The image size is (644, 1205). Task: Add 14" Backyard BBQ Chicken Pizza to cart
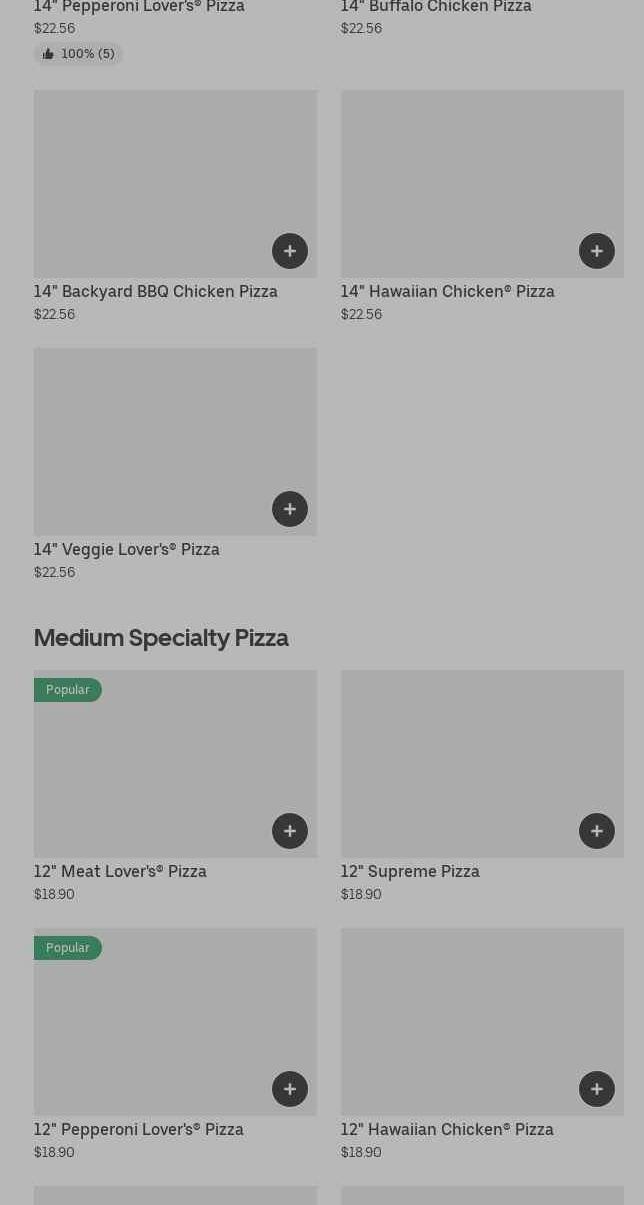pos(290,251)
